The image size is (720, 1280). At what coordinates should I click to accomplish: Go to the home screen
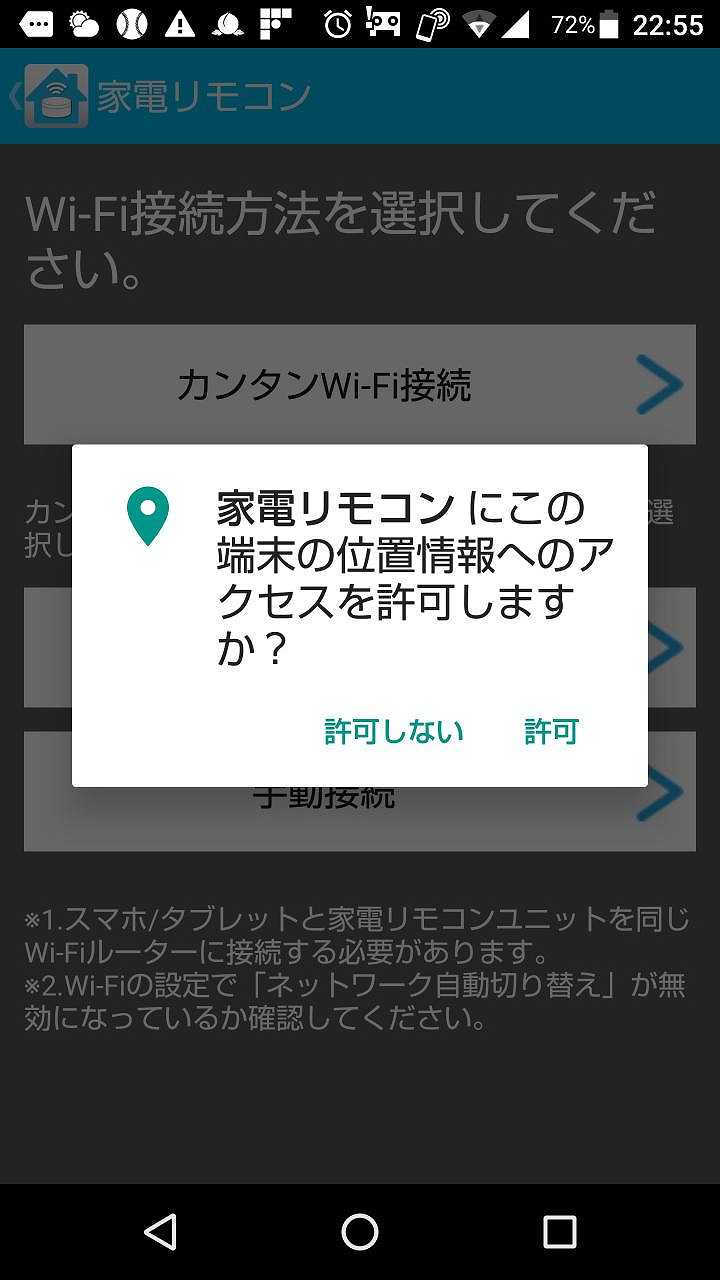point(360,1232)
